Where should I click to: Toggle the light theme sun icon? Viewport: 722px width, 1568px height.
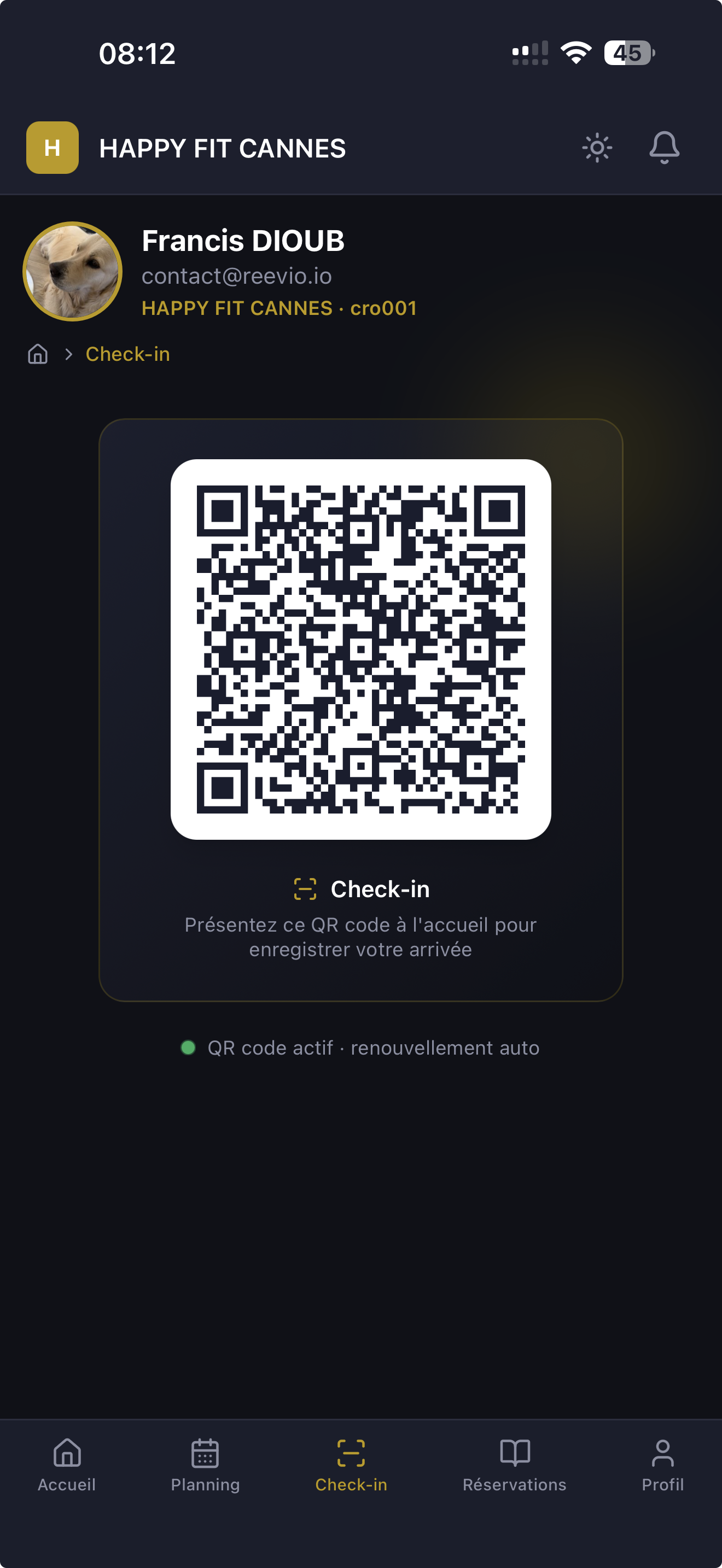(597, 148)
